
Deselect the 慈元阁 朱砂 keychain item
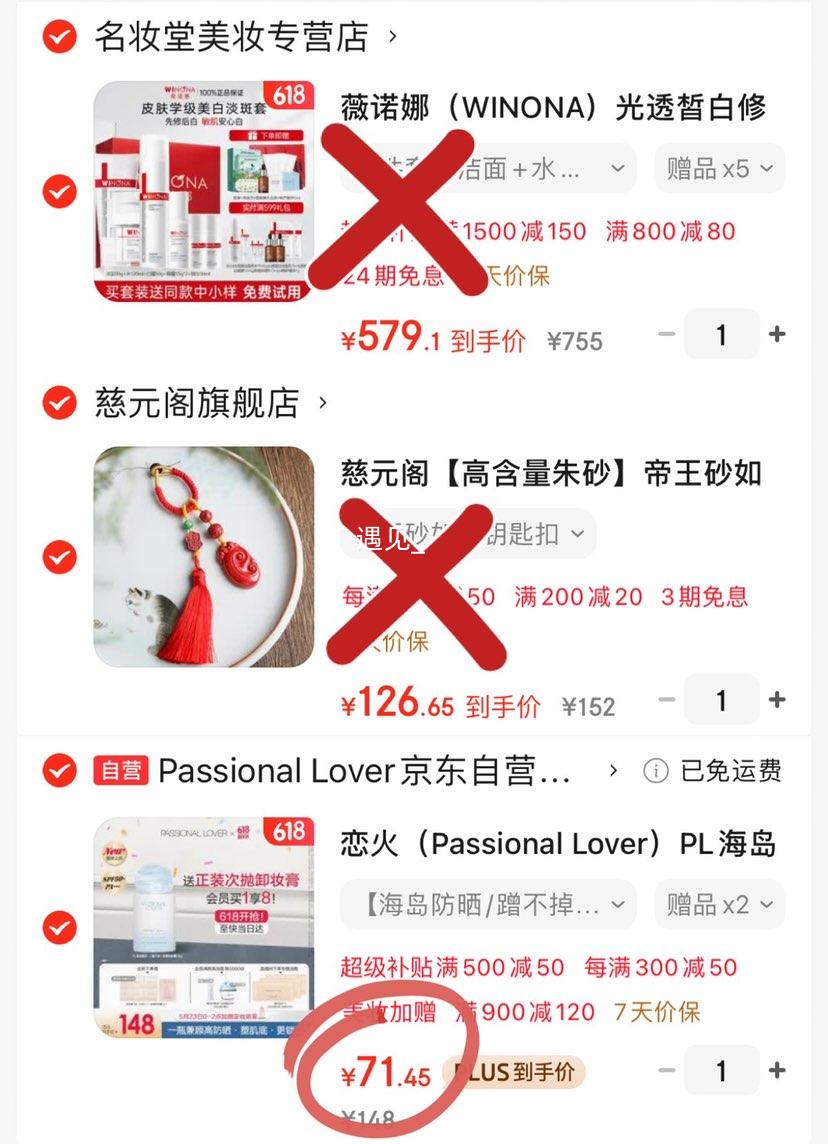coord(59,556)
